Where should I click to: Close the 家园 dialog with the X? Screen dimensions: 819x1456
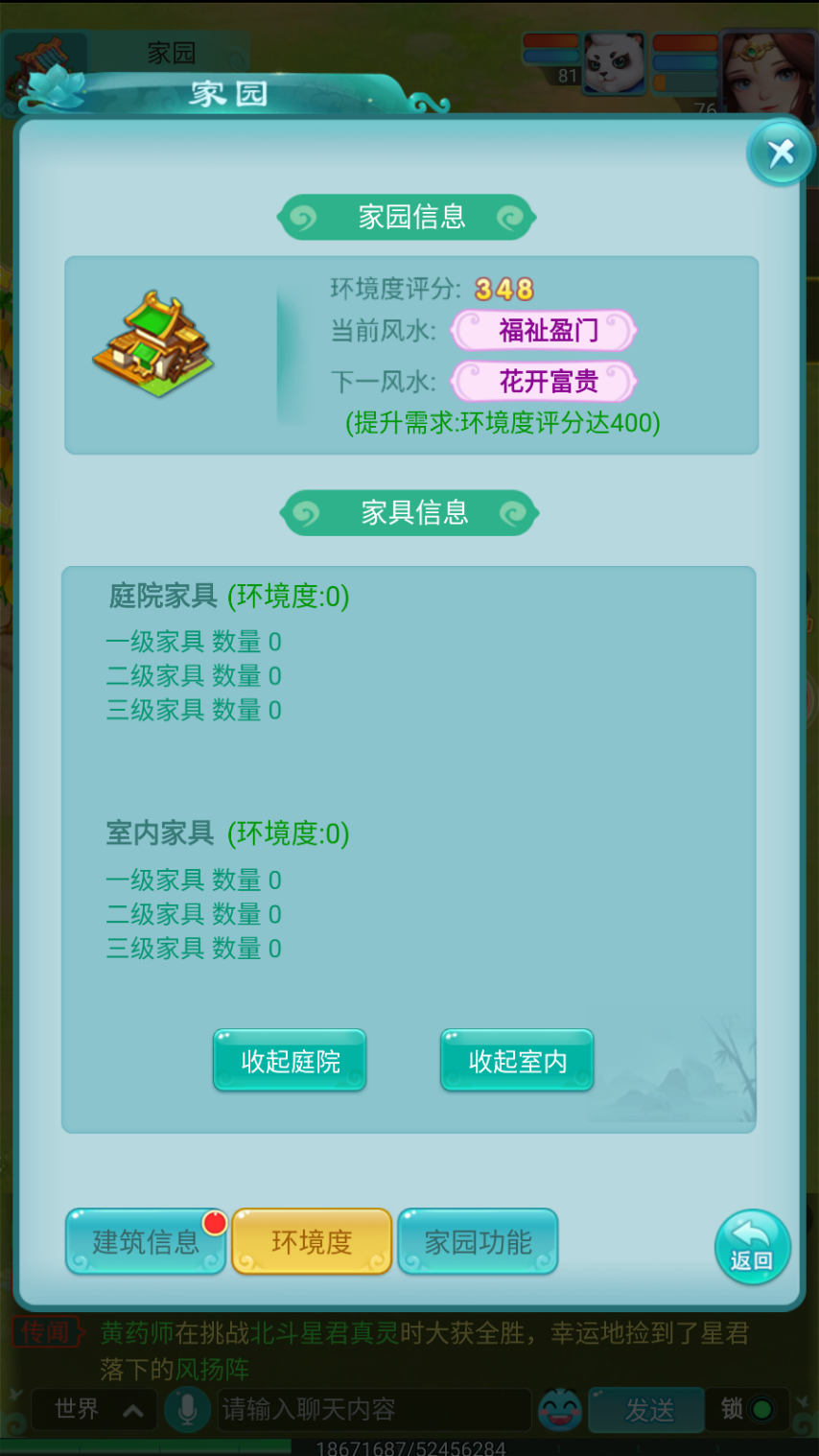coord(781,153)
